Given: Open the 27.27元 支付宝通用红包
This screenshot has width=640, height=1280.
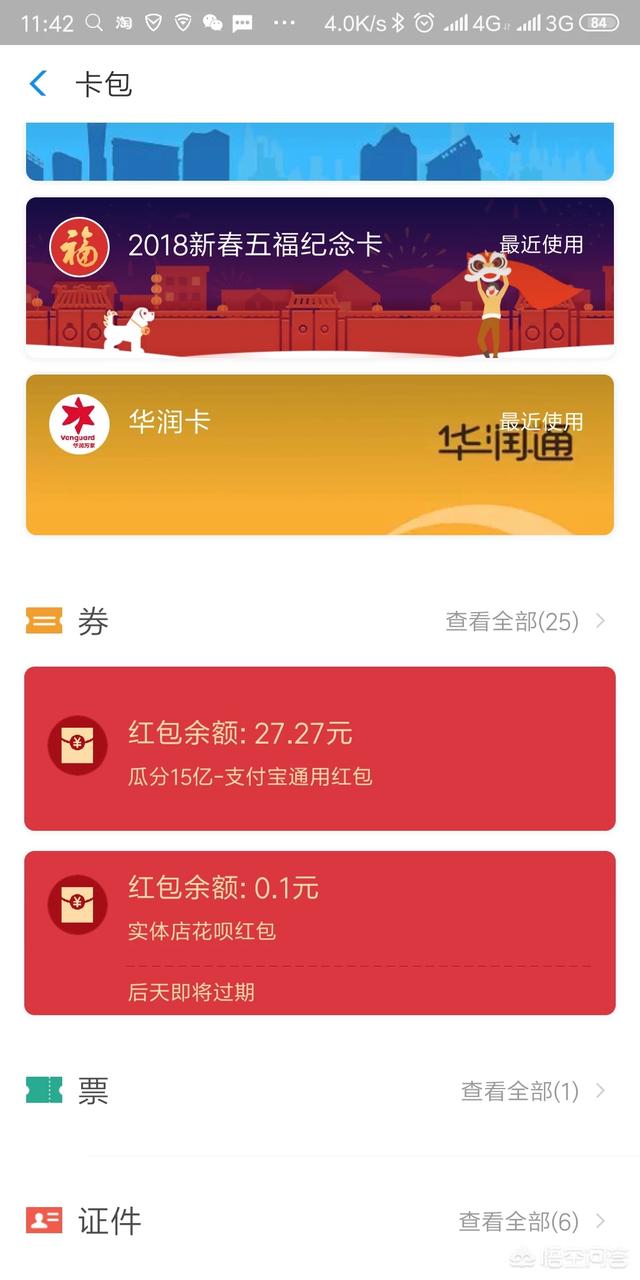Looking at the screenshot, I should coord(320,748).
